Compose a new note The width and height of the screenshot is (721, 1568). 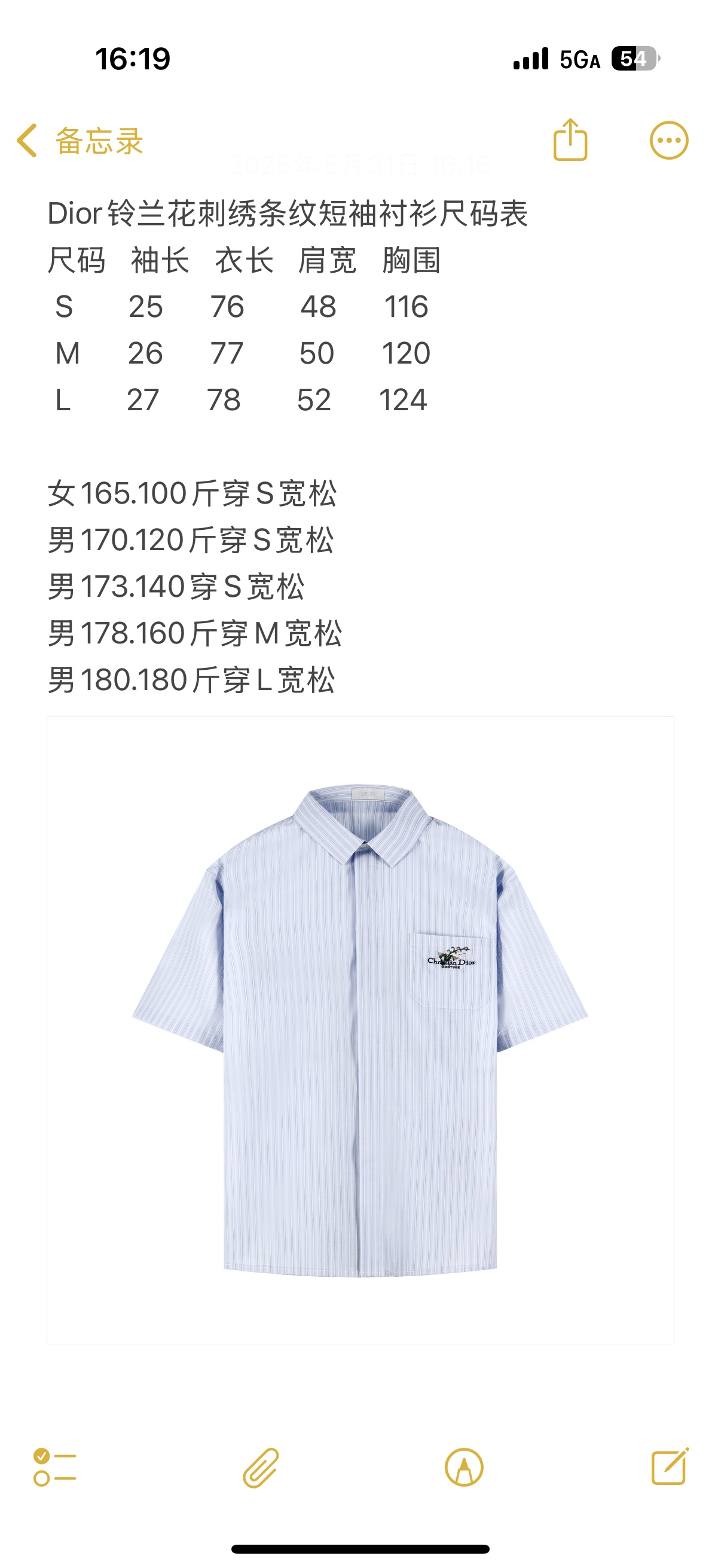(x=669, y=1467)
